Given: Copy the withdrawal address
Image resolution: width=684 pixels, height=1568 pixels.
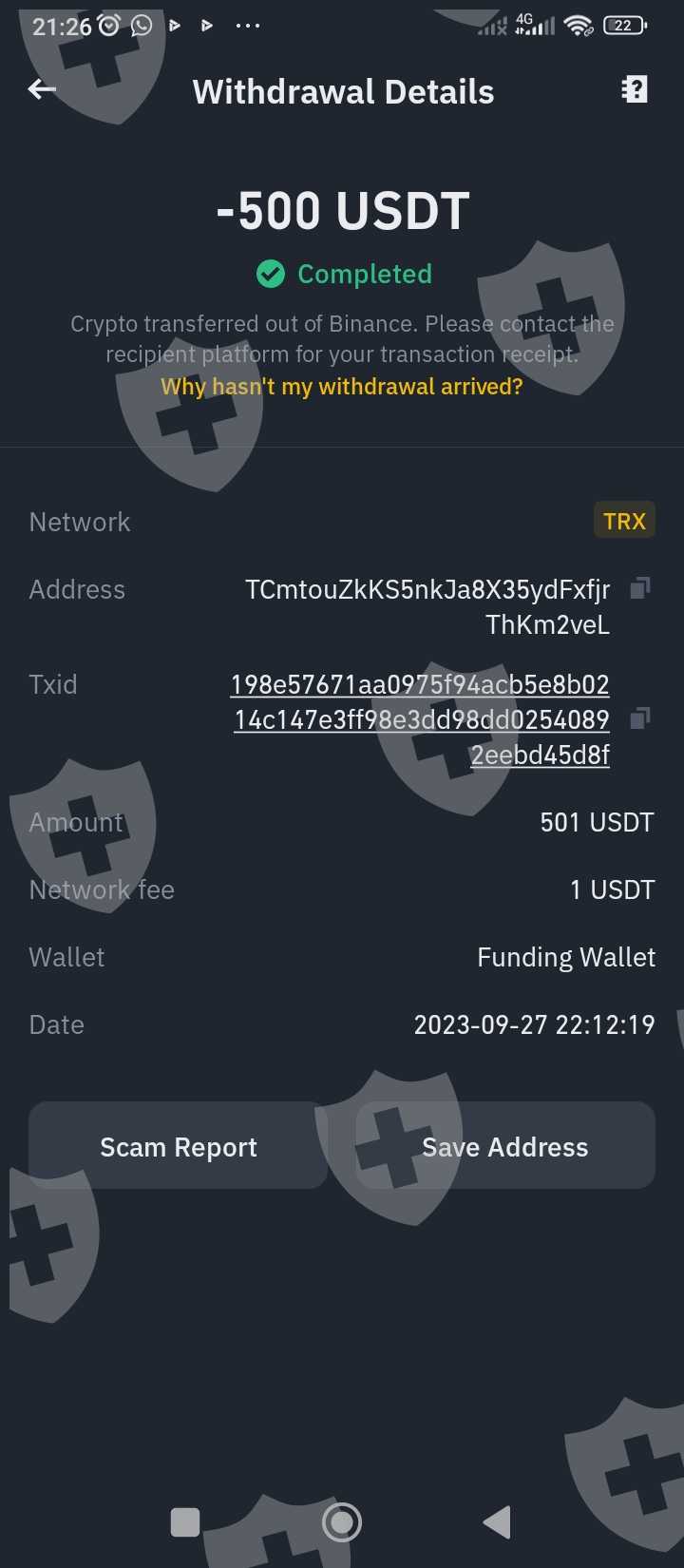Looking at the screenshot, I should [x=640, y=589].
